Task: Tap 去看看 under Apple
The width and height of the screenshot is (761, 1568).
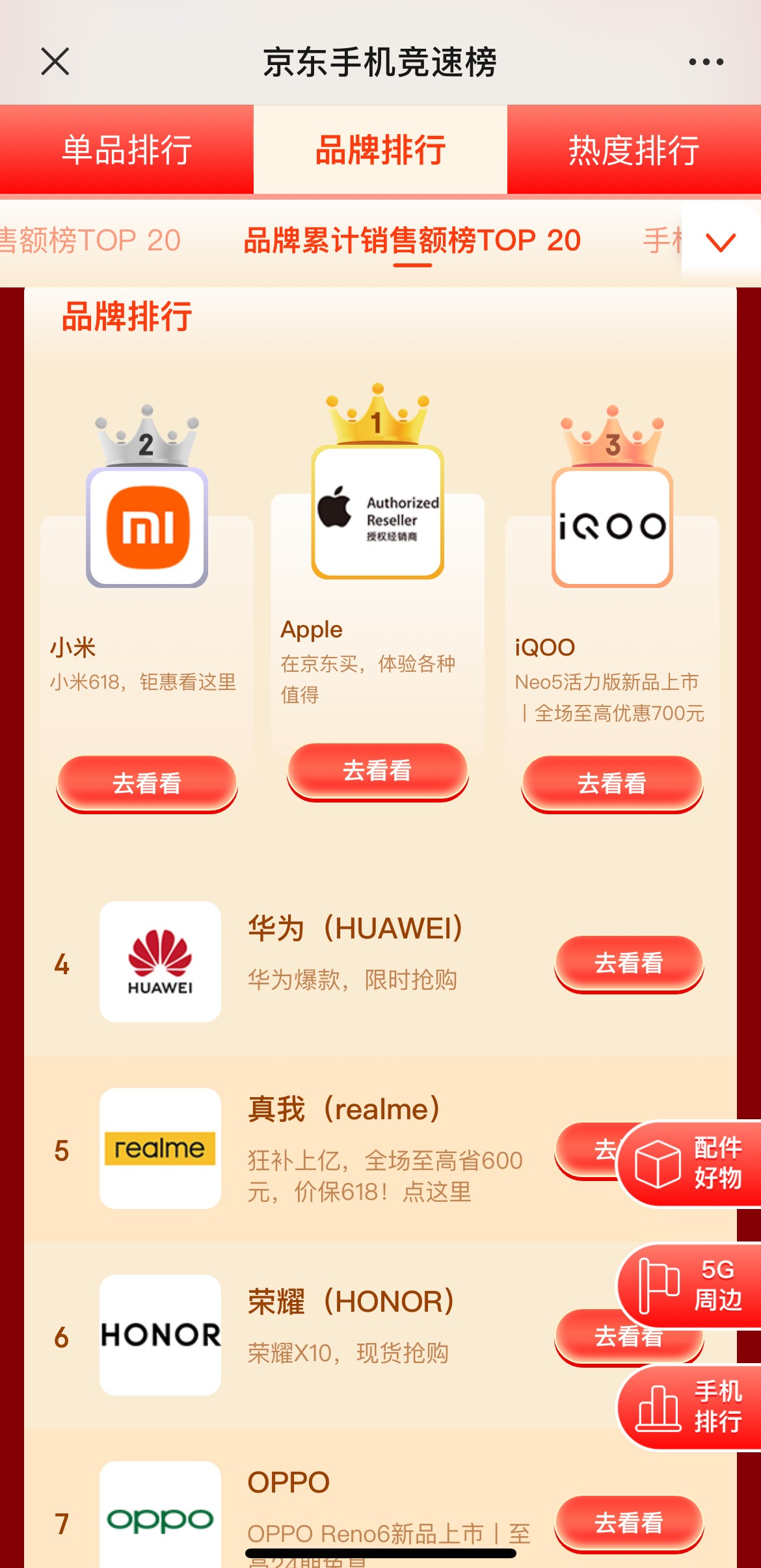Action: pos(377,771)
